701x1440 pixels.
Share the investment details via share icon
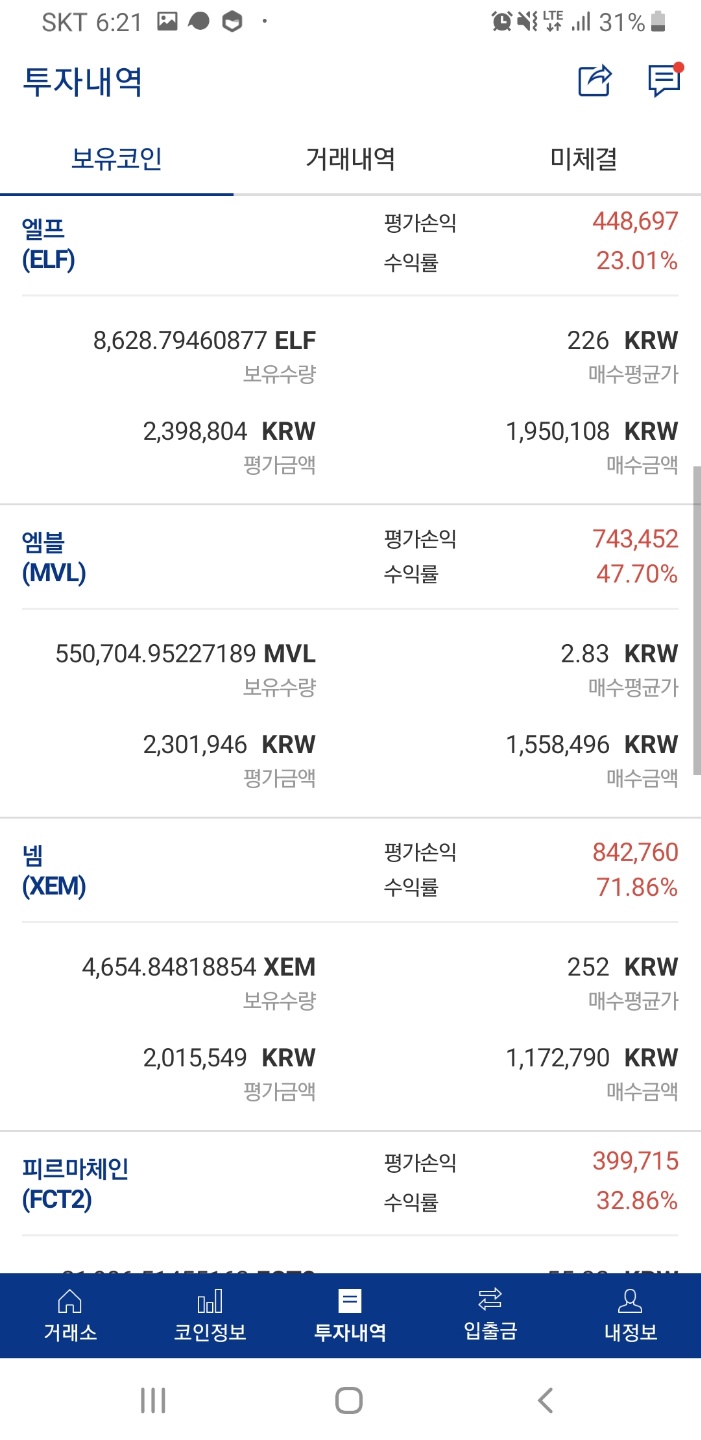pyautogui.click(x=595, y=81)
